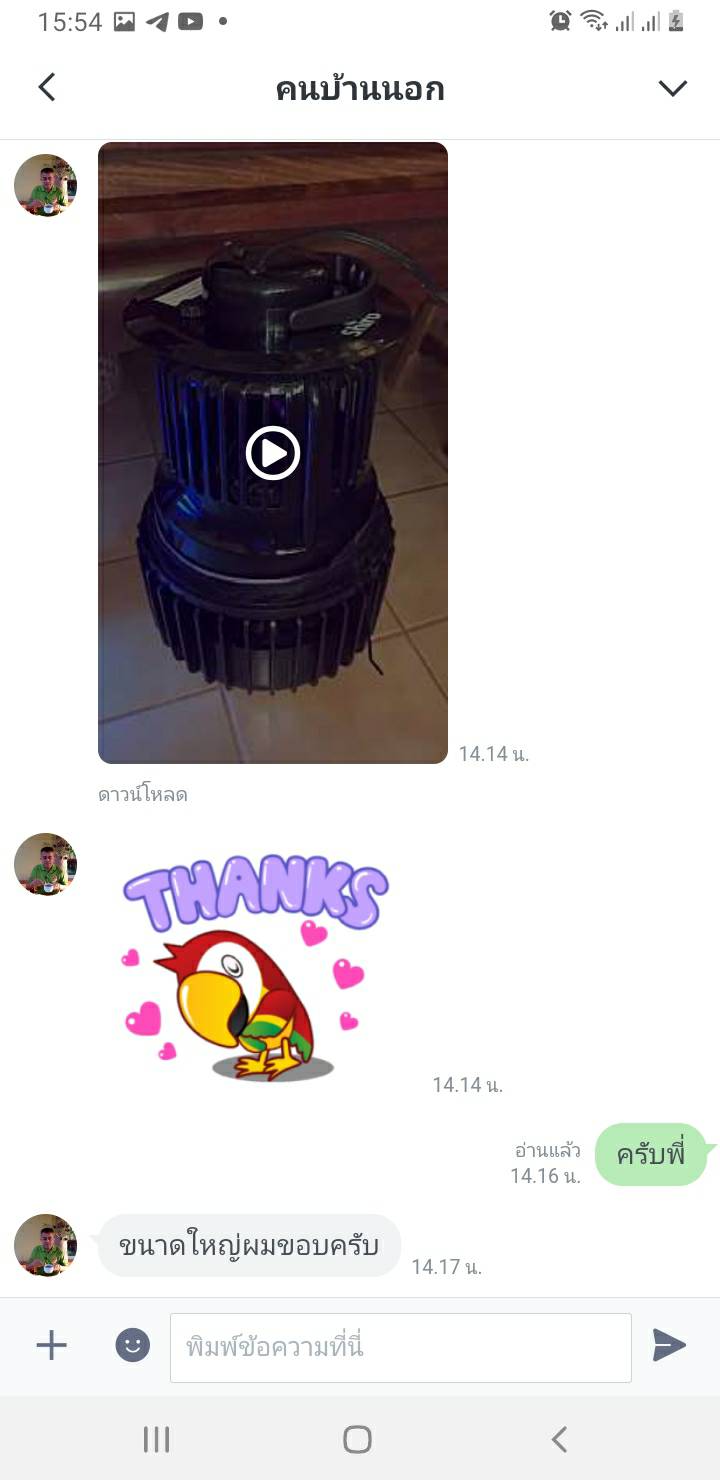Expand the chat options chevron menu
This screenshot has width=720, height=1480.
[673, 88]
